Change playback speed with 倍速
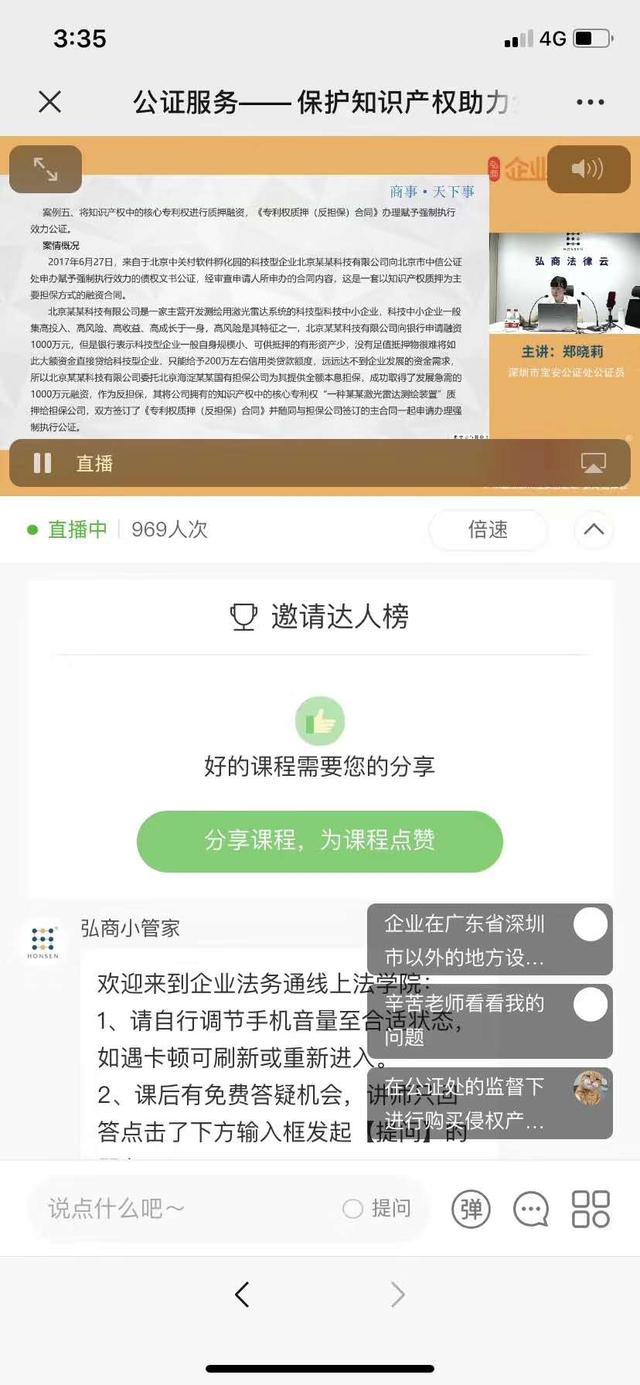This screenshot has height=1385, width=640. [x=487, y=530]
